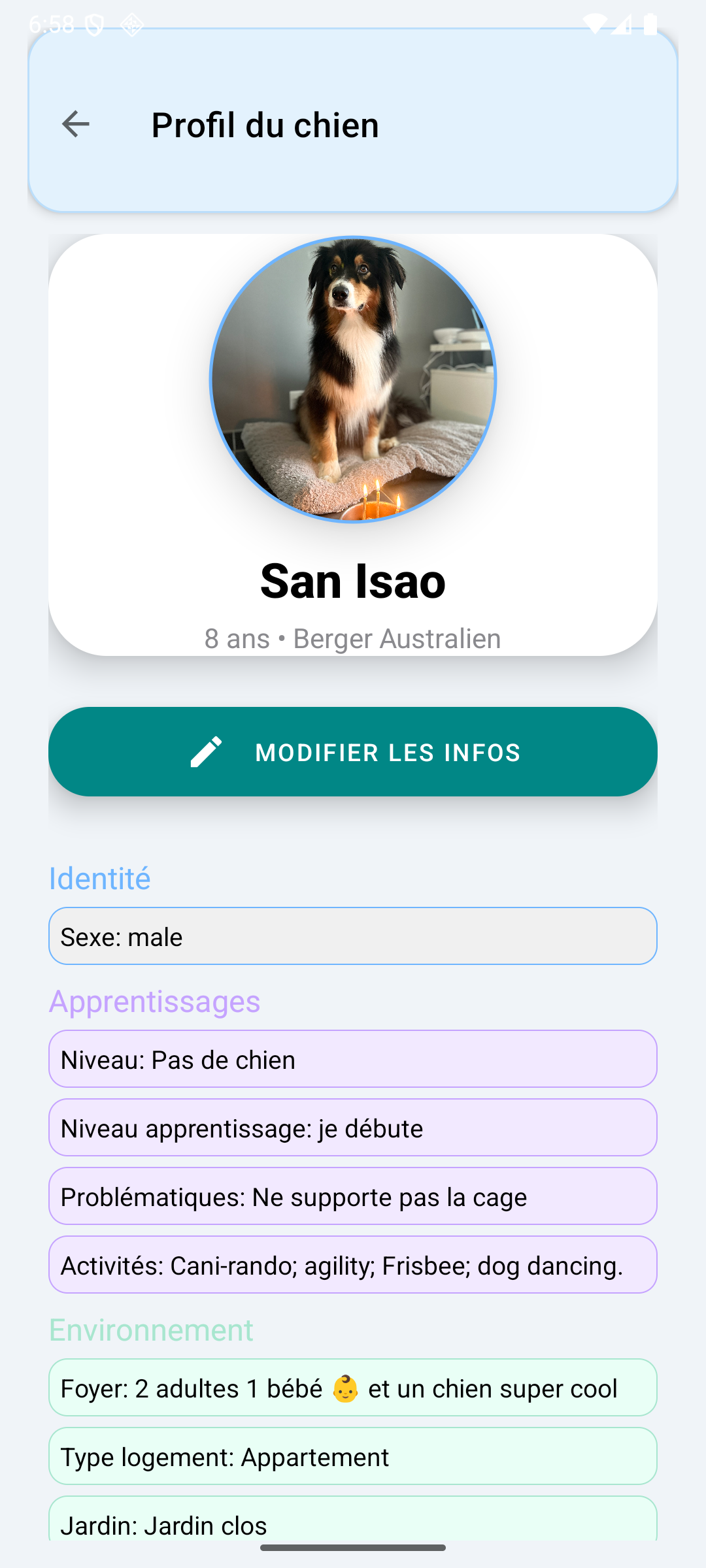Image resolution: width=706 pixels, height=1568 pixels.
Task: Expand the Environnement section
Action: click(151, 1329)
